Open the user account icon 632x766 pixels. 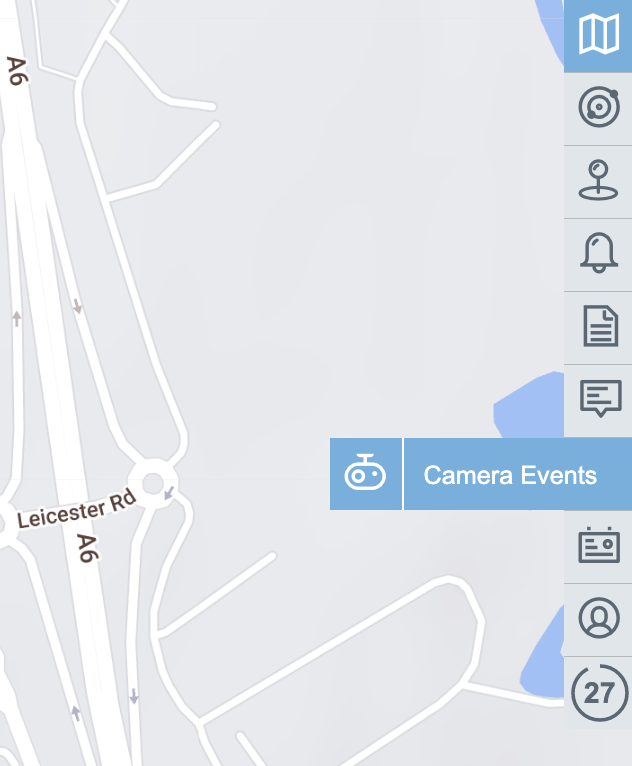pyautogui.click(x=598, y=619)
